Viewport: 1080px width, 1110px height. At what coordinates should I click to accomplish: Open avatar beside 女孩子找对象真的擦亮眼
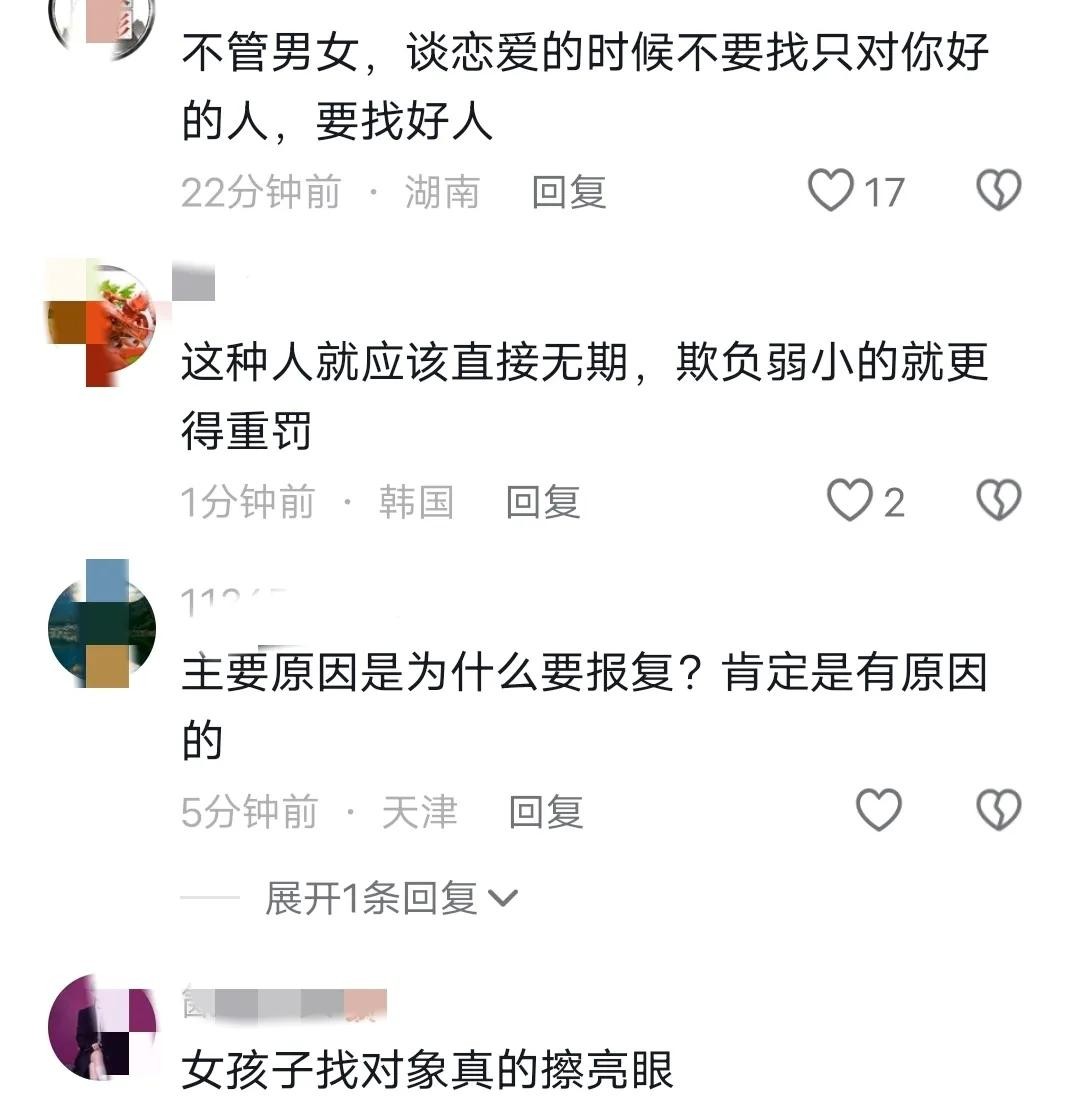[x=101, y=1027]
